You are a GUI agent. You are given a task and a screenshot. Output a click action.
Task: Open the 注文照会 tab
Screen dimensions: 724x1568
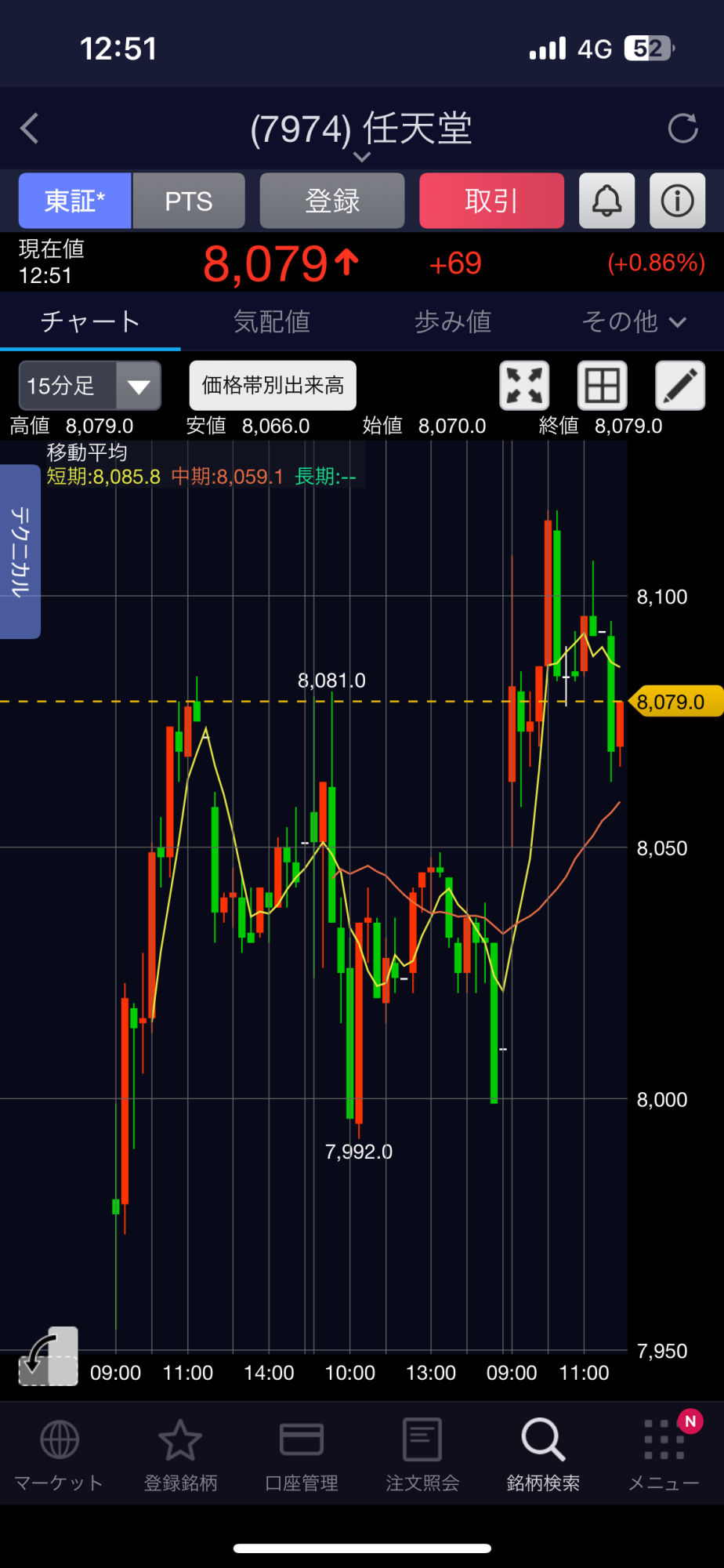(x=422, y=1455)
